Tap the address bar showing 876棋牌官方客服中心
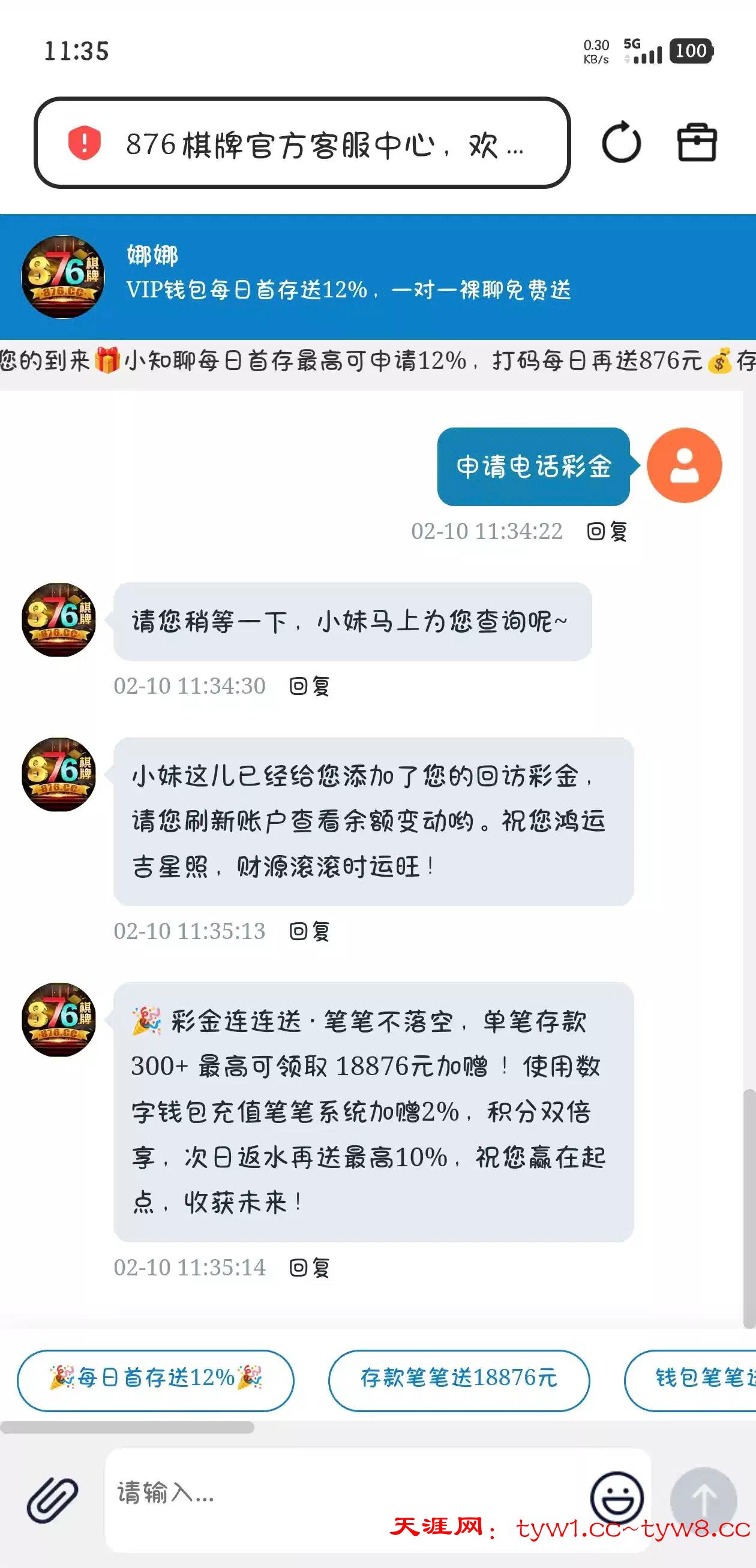This screenshot has width=756, height=1568. tap(302, 144)
